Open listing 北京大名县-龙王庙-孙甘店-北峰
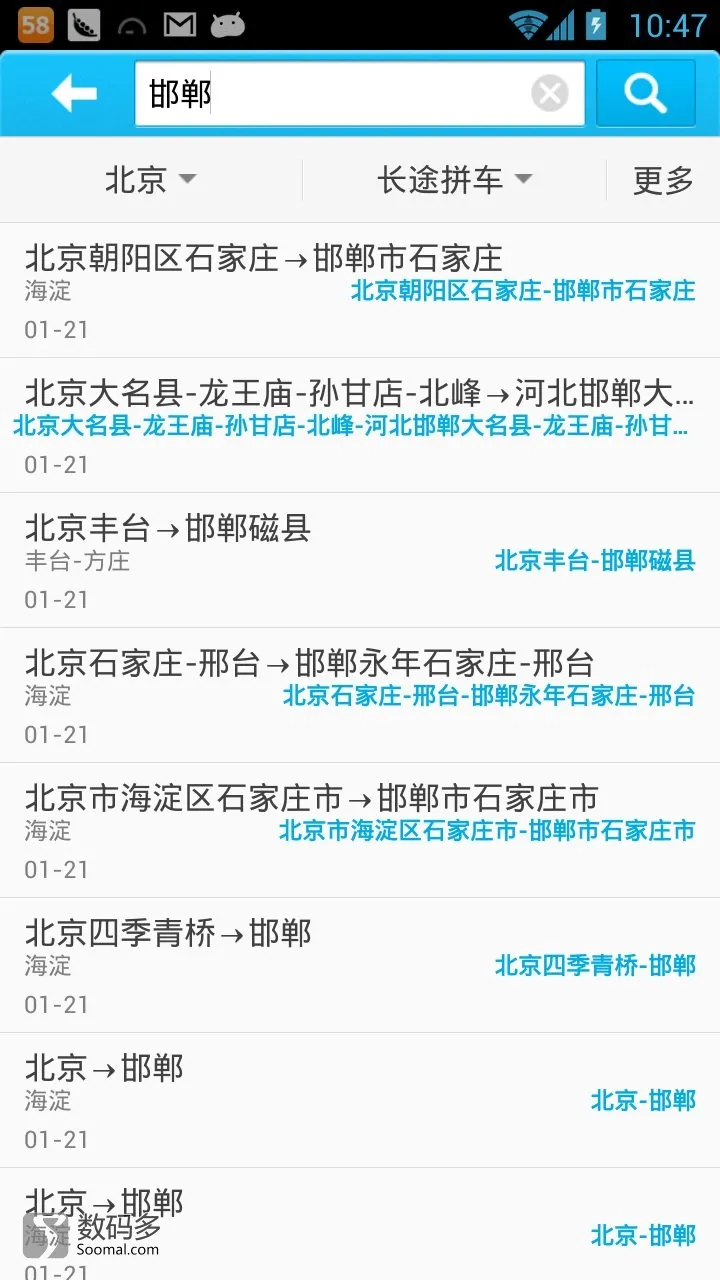The width and height of the screenshot is (720, 1280). pos(360,425)
